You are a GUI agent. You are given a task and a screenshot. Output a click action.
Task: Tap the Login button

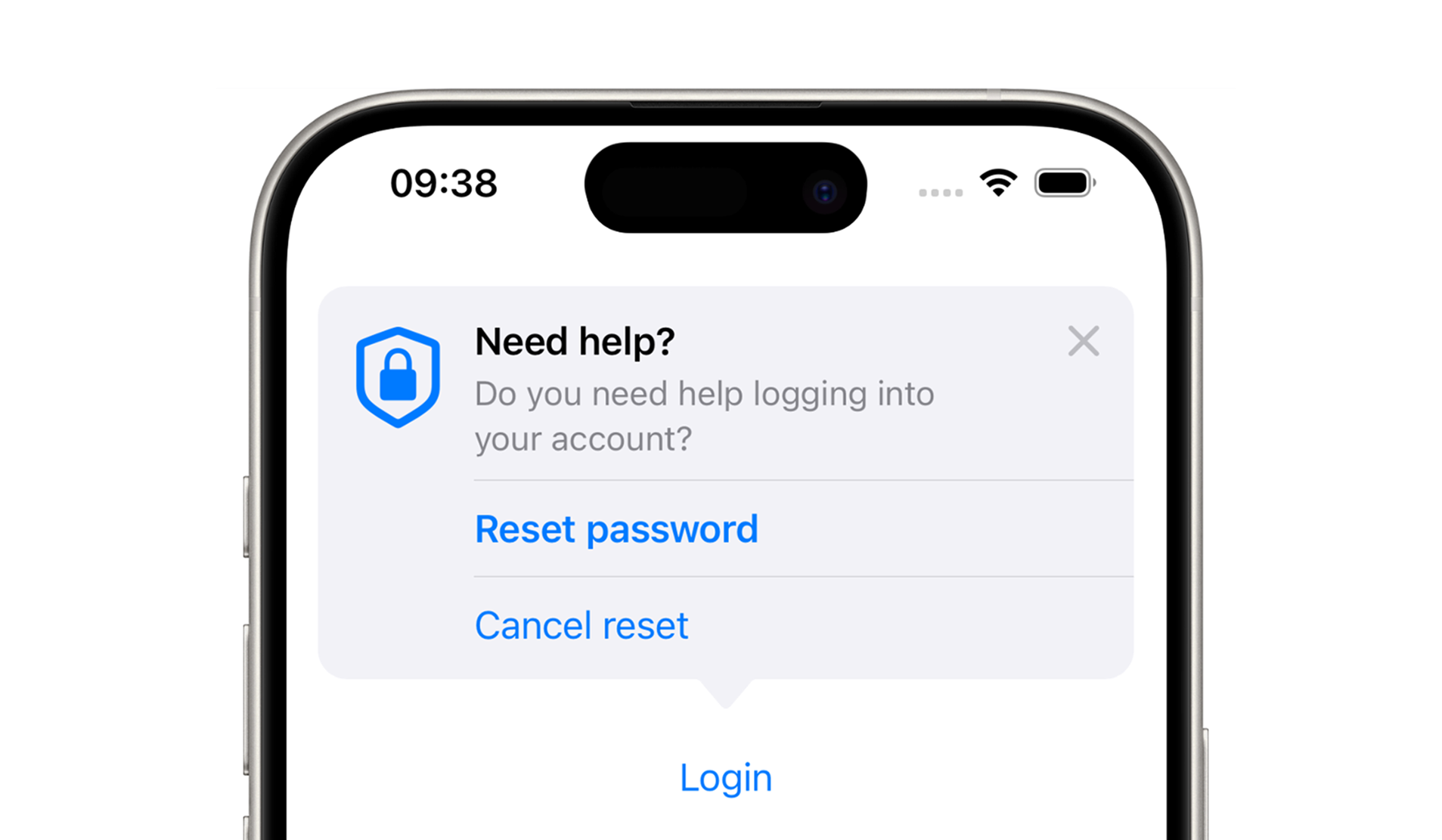pyautogui.click(x=725, y=777)
